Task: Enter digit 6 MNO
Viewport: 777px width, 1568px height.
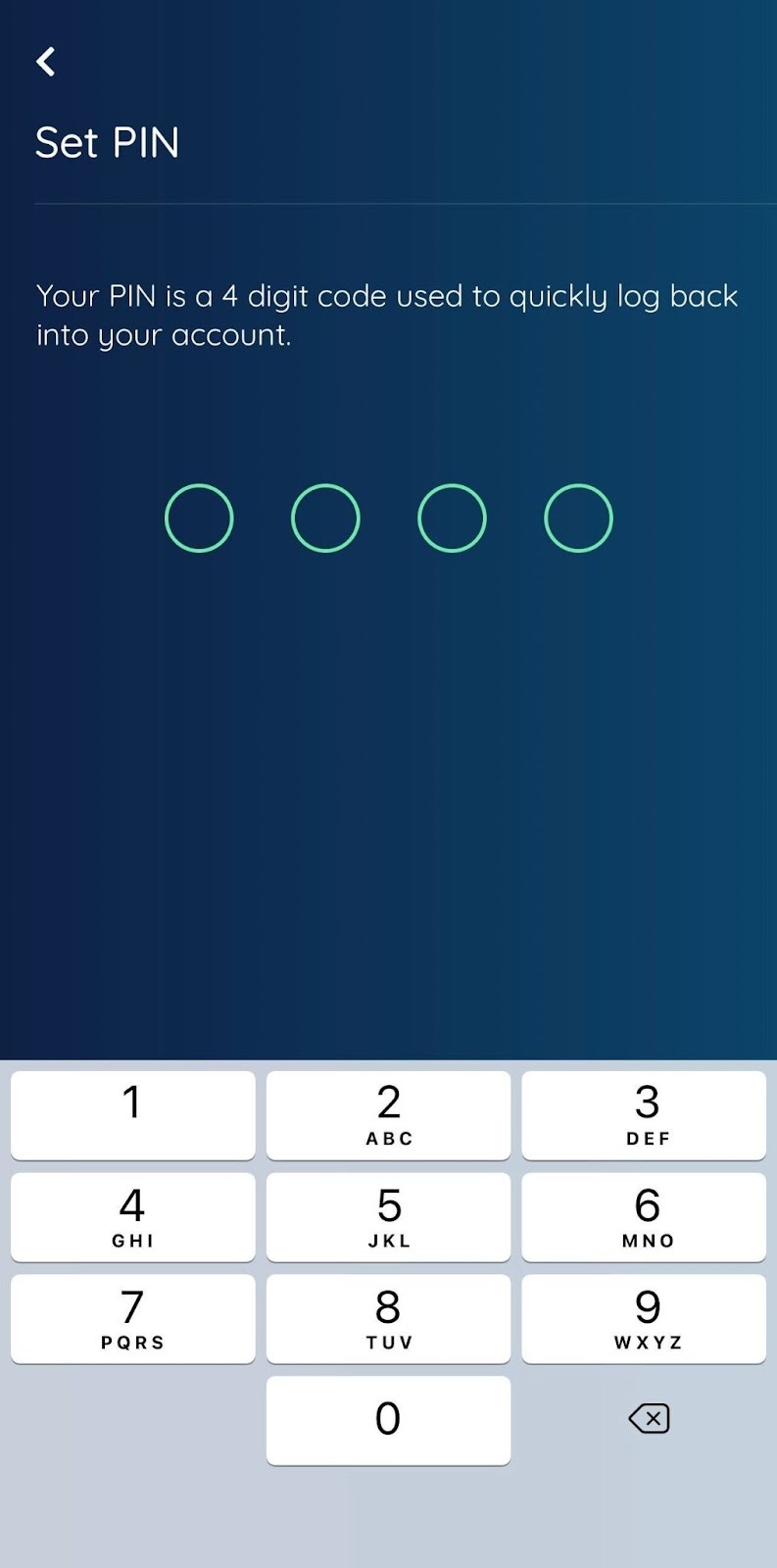Action: click(644, 1216)
